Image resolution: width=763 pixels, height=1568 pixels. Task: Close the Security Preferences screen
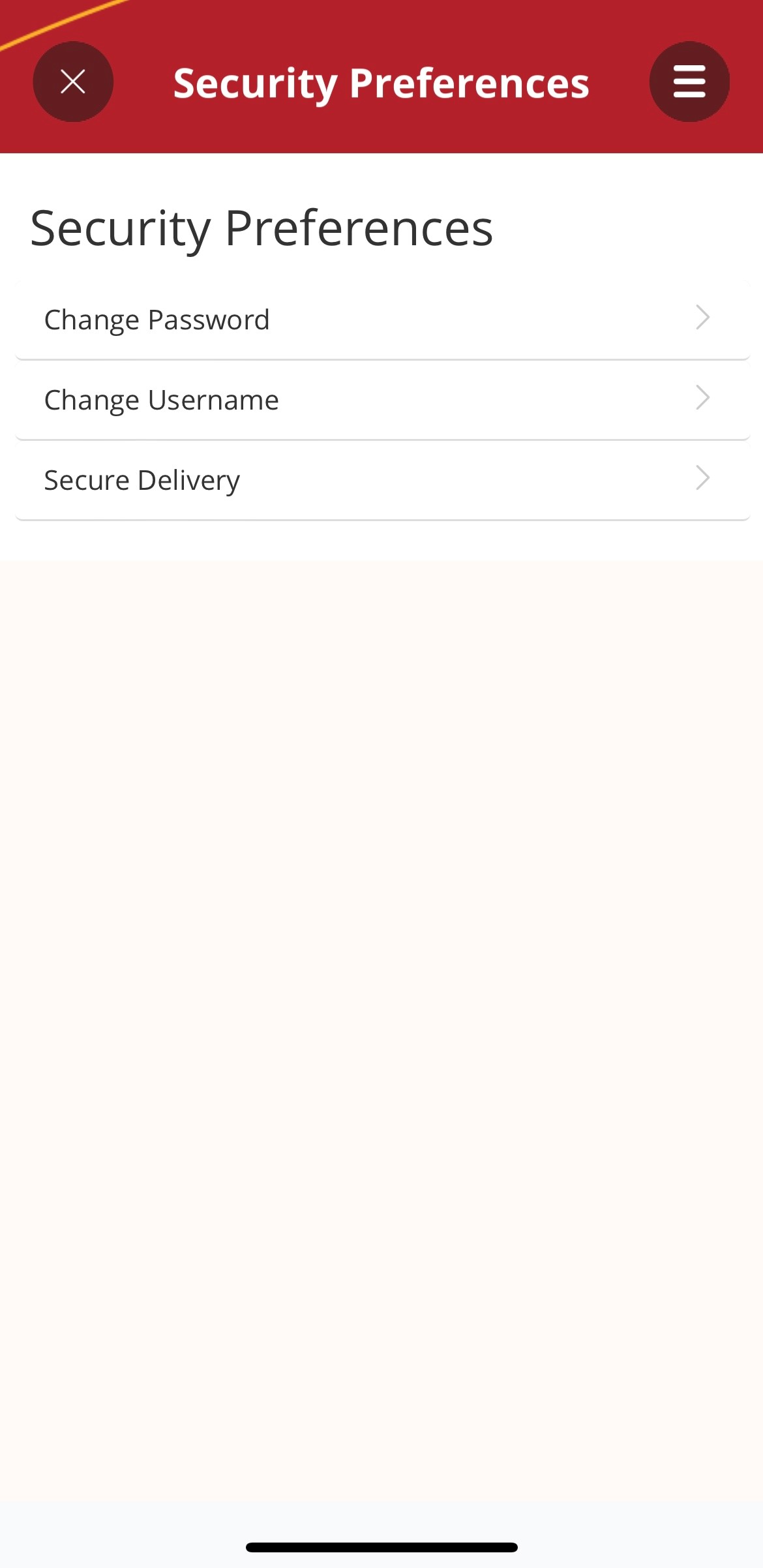coord(73,82)
